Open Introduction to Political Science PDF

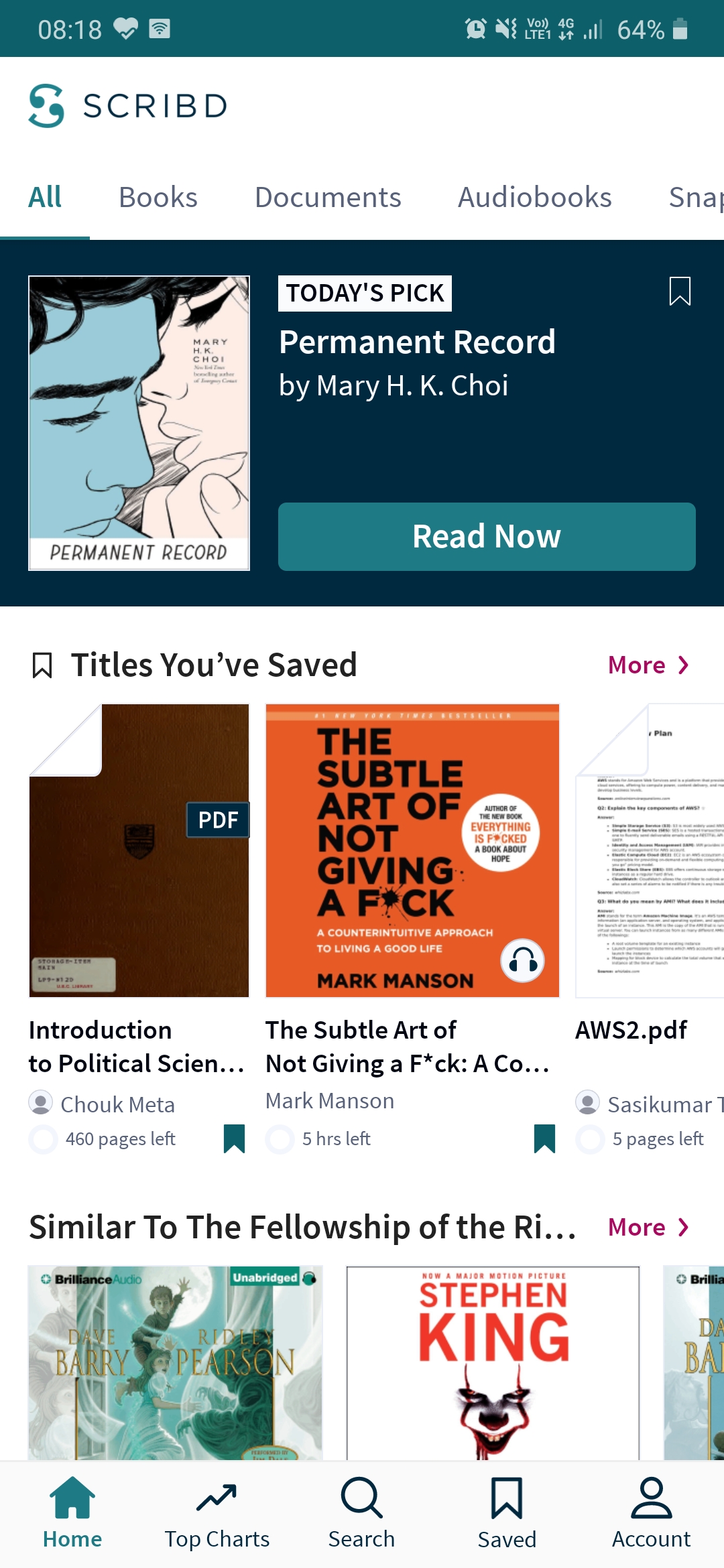click(139, 851)
